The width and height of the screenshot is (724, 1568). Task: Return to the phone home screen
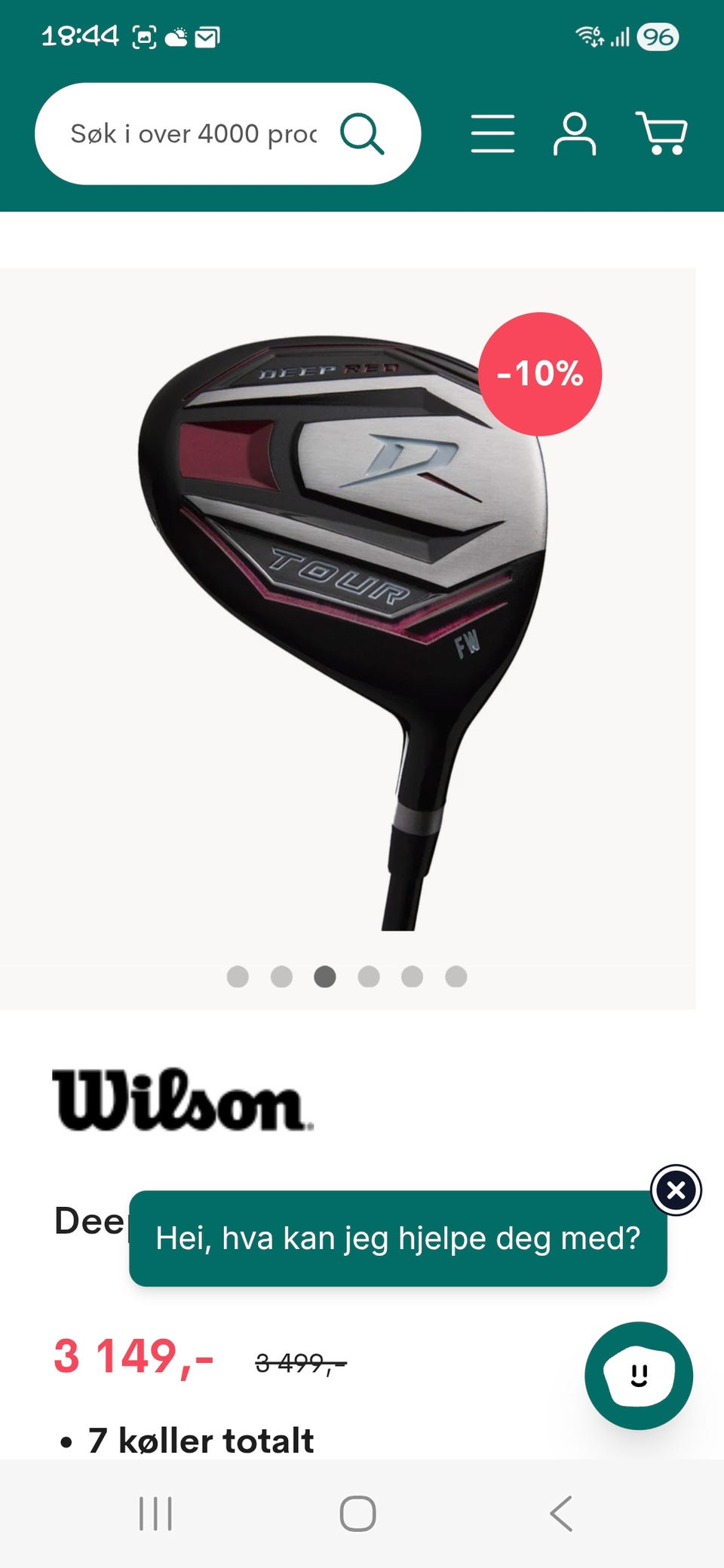[x=358, y=1513]
